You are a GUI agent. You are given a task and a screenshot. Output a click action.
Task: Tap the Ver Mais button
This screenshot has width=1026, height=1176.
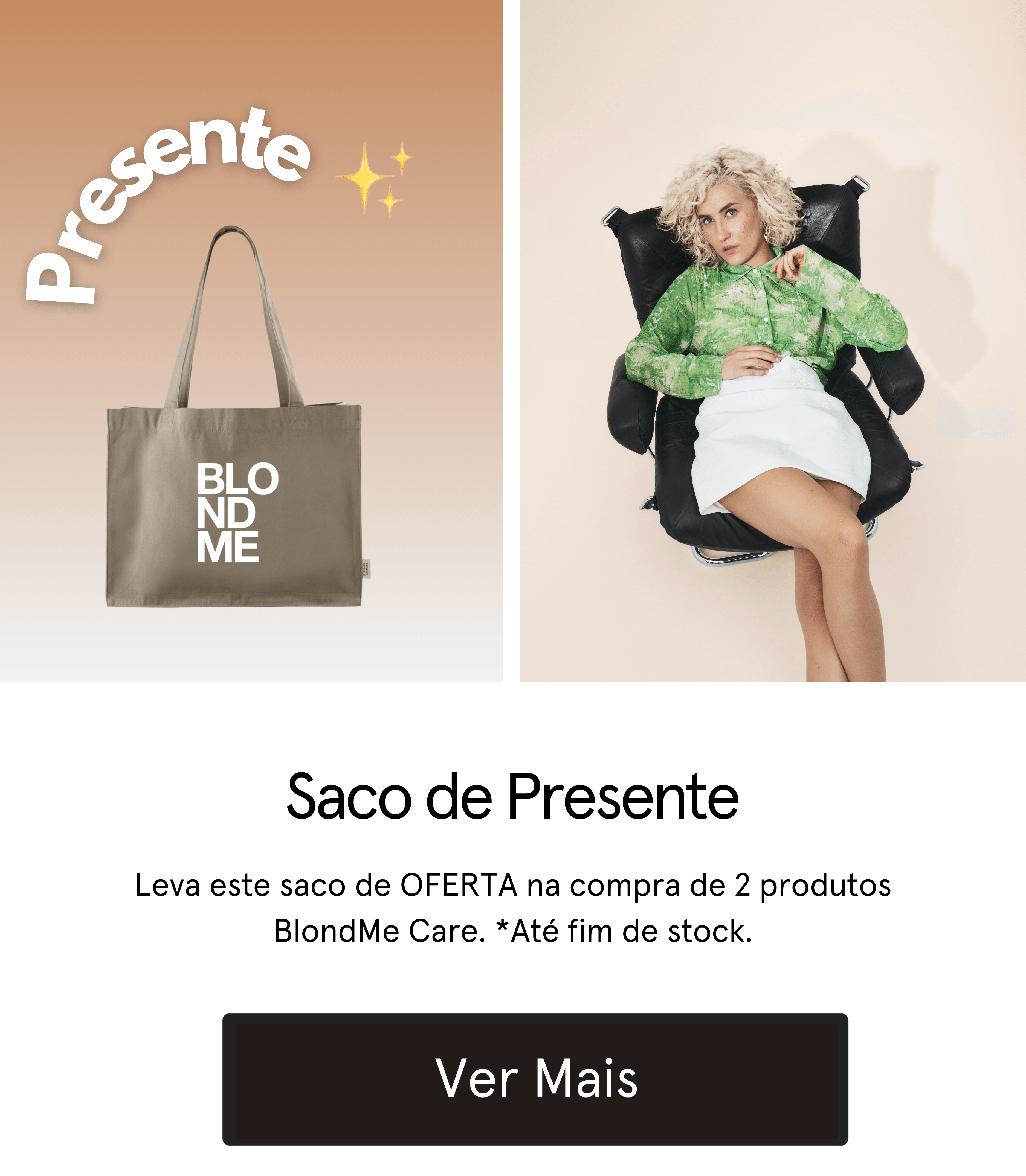(535, 1078)
